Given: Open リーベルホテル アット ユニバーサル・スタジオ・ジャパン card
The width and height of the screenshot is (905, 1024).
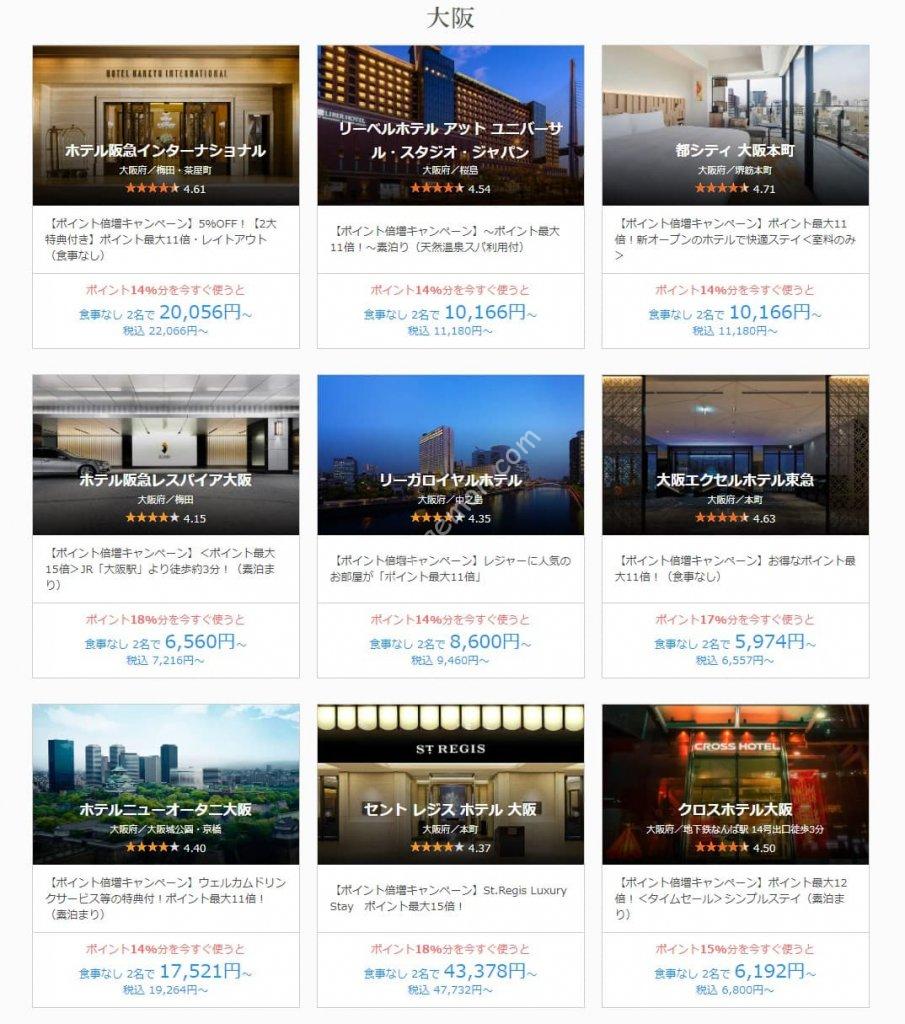Looking at the screenshot, I should [x=450, y=140].
